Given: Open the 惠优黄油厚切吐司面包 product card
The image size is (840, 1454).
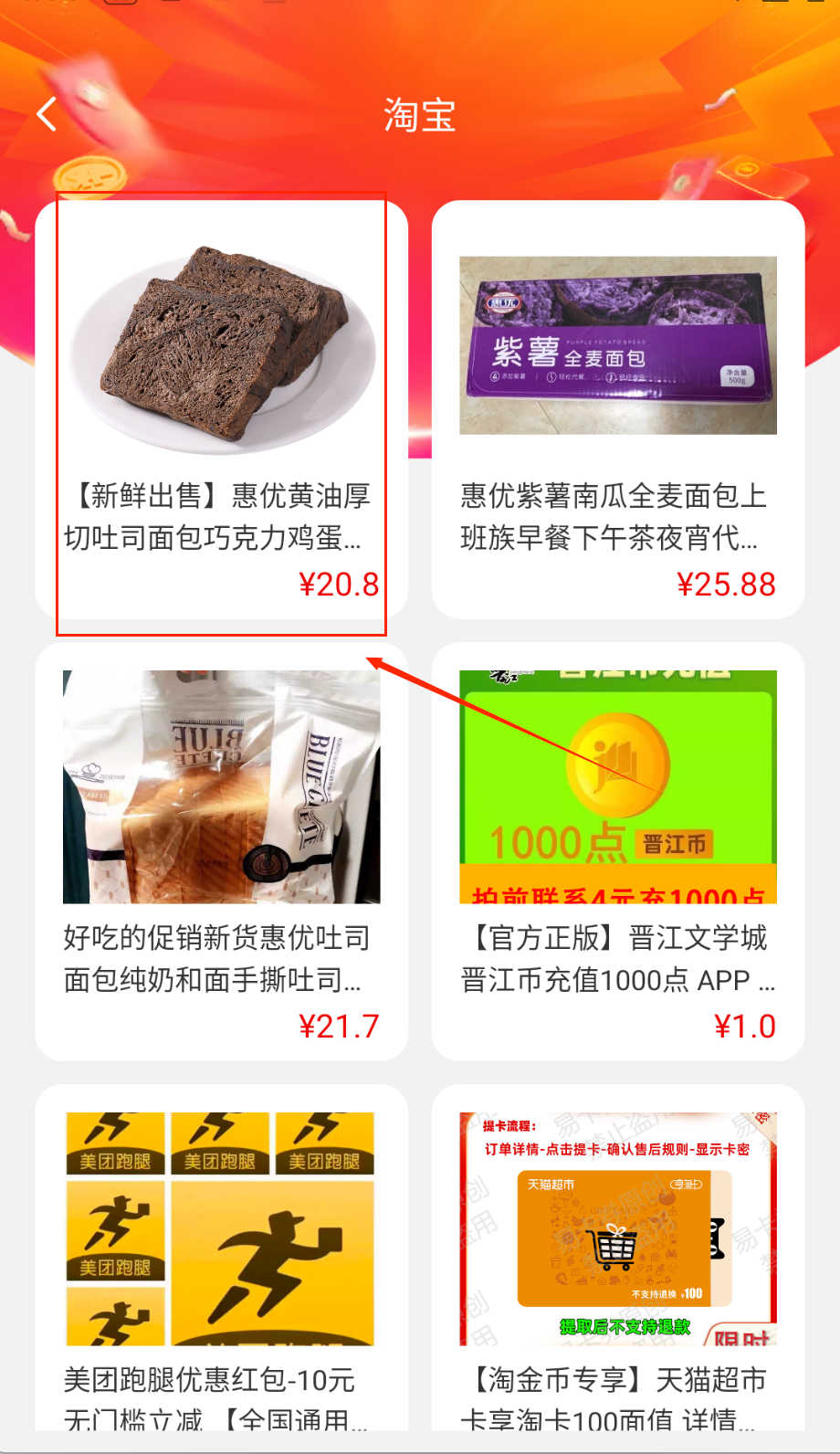Looking at the screenshot, I should point(221,410).
